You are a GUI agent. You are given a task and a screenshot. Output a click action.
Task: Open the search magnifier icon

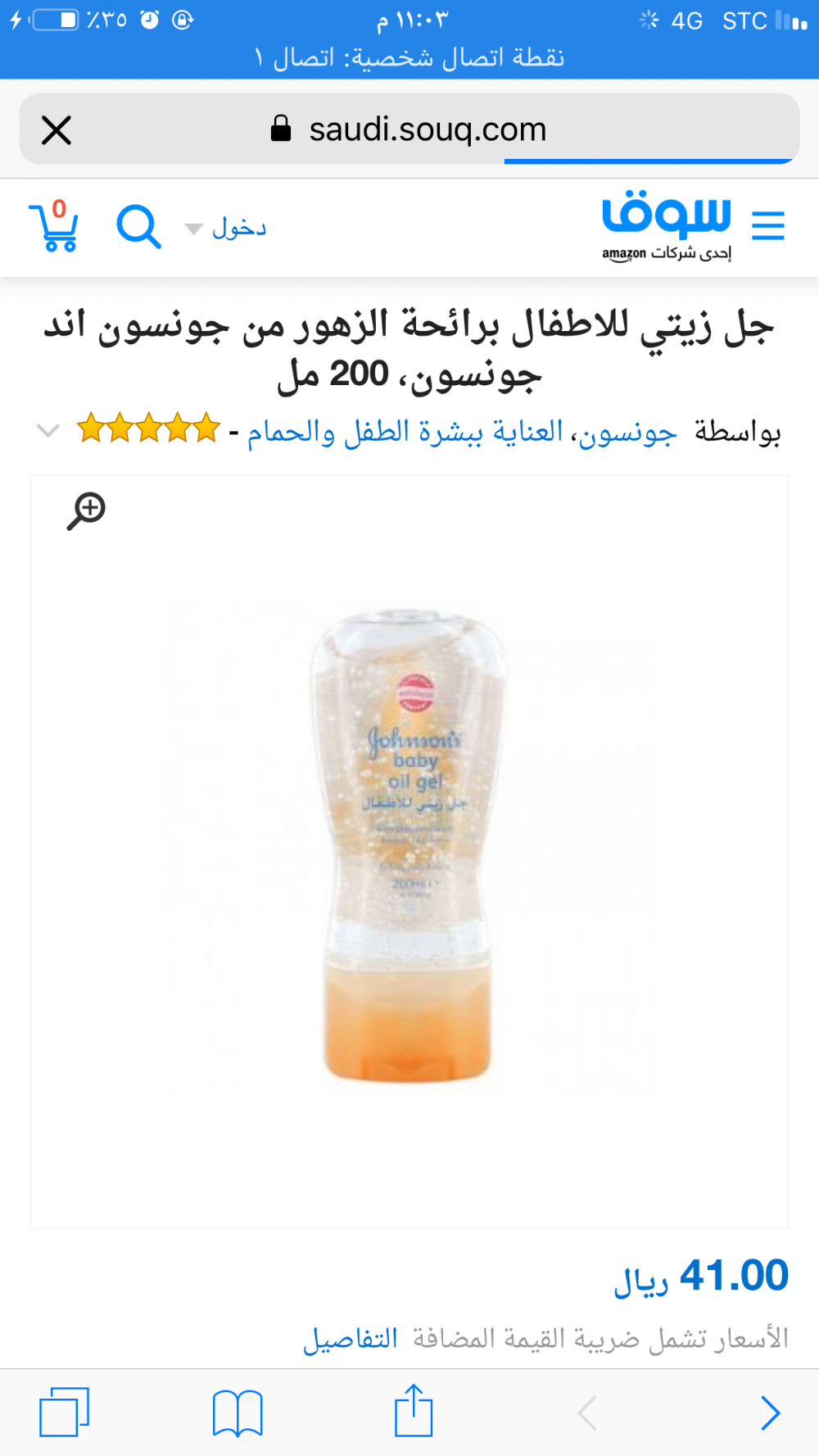pyautogui.click(x=138, y=227)
